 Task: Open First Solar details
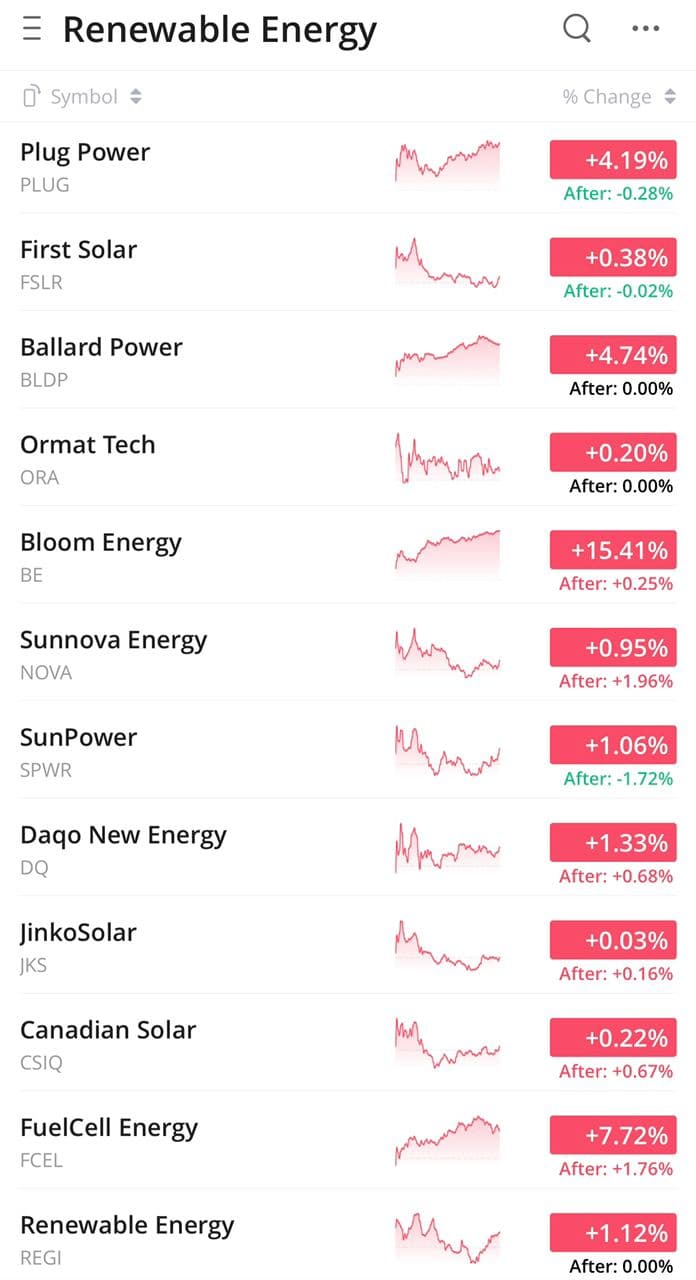348,264
